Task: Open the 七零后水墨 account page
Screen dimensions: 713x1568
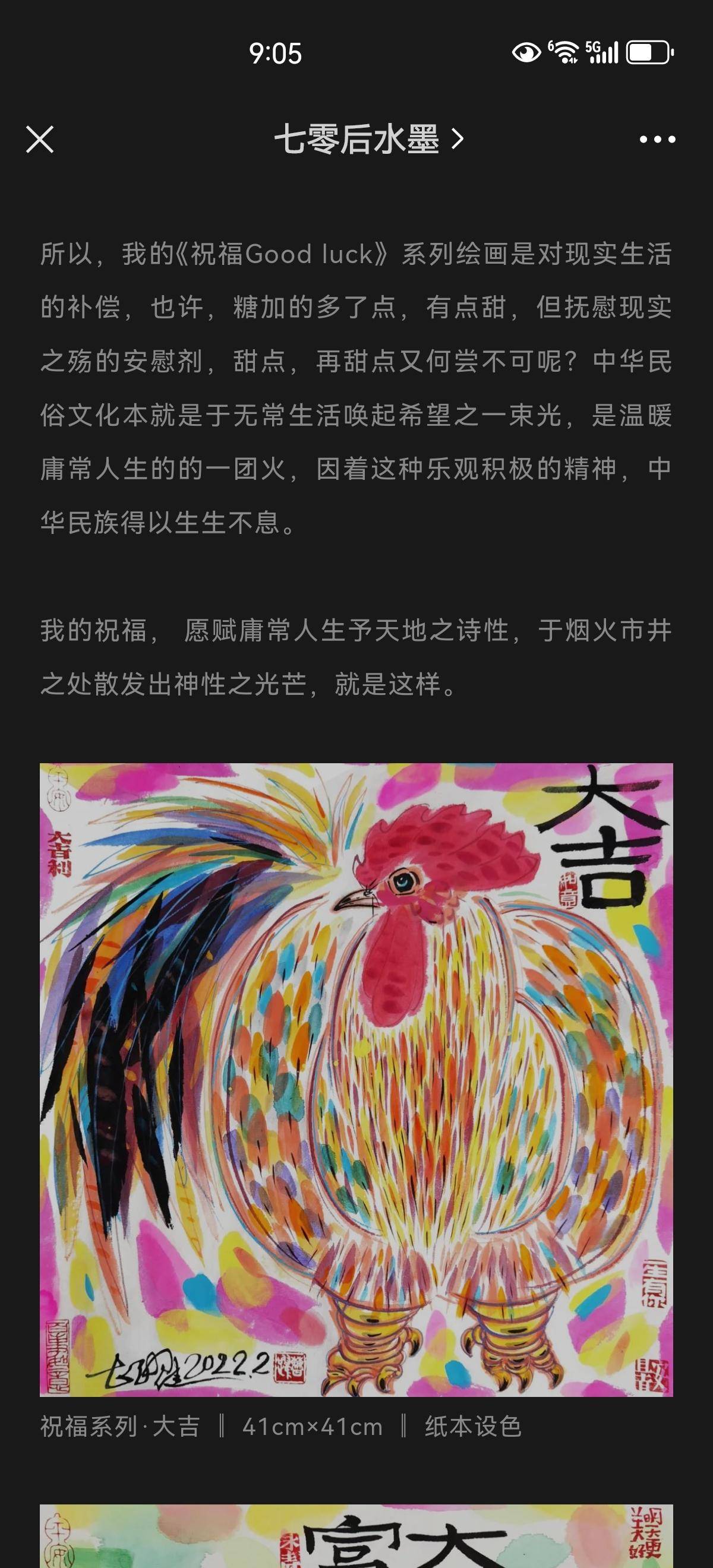Action: coord(368,140)
